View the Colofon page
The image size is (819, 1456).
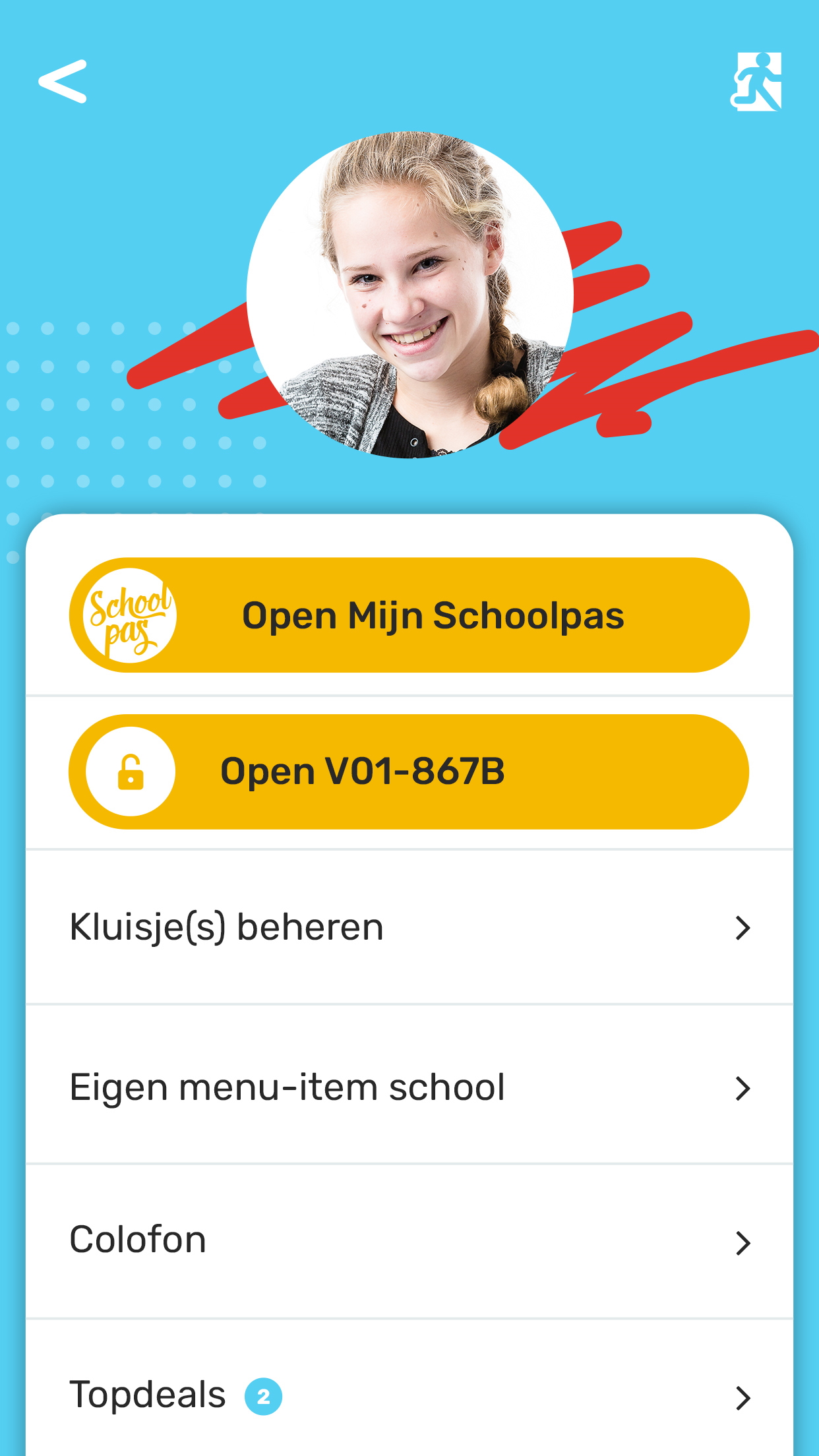click(x=409, y=1241)
